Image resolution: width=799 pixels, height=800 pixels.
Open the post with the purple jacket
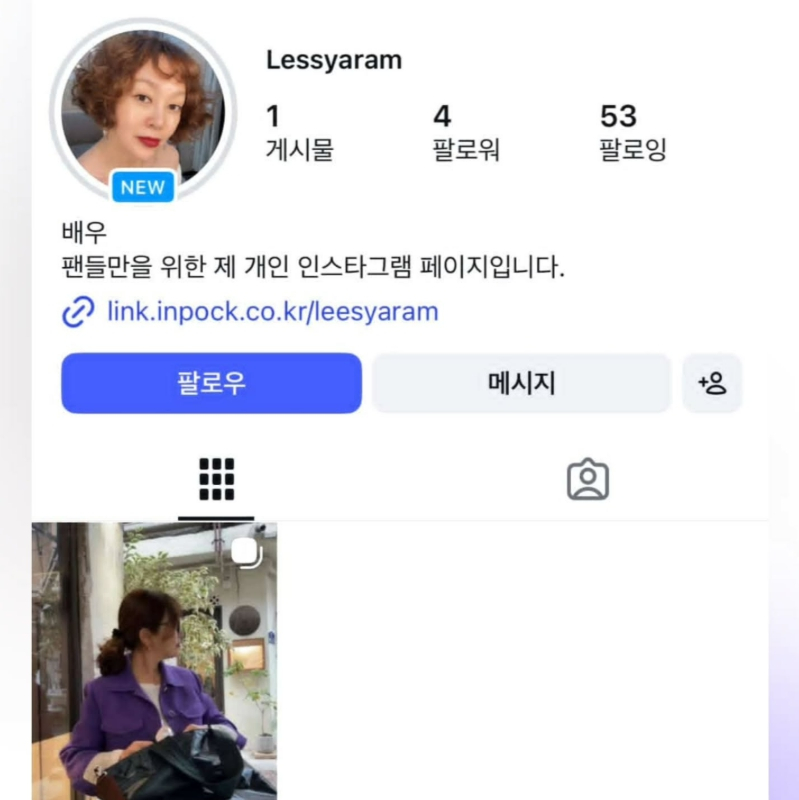pyautogui.click(x=154, y=660)
